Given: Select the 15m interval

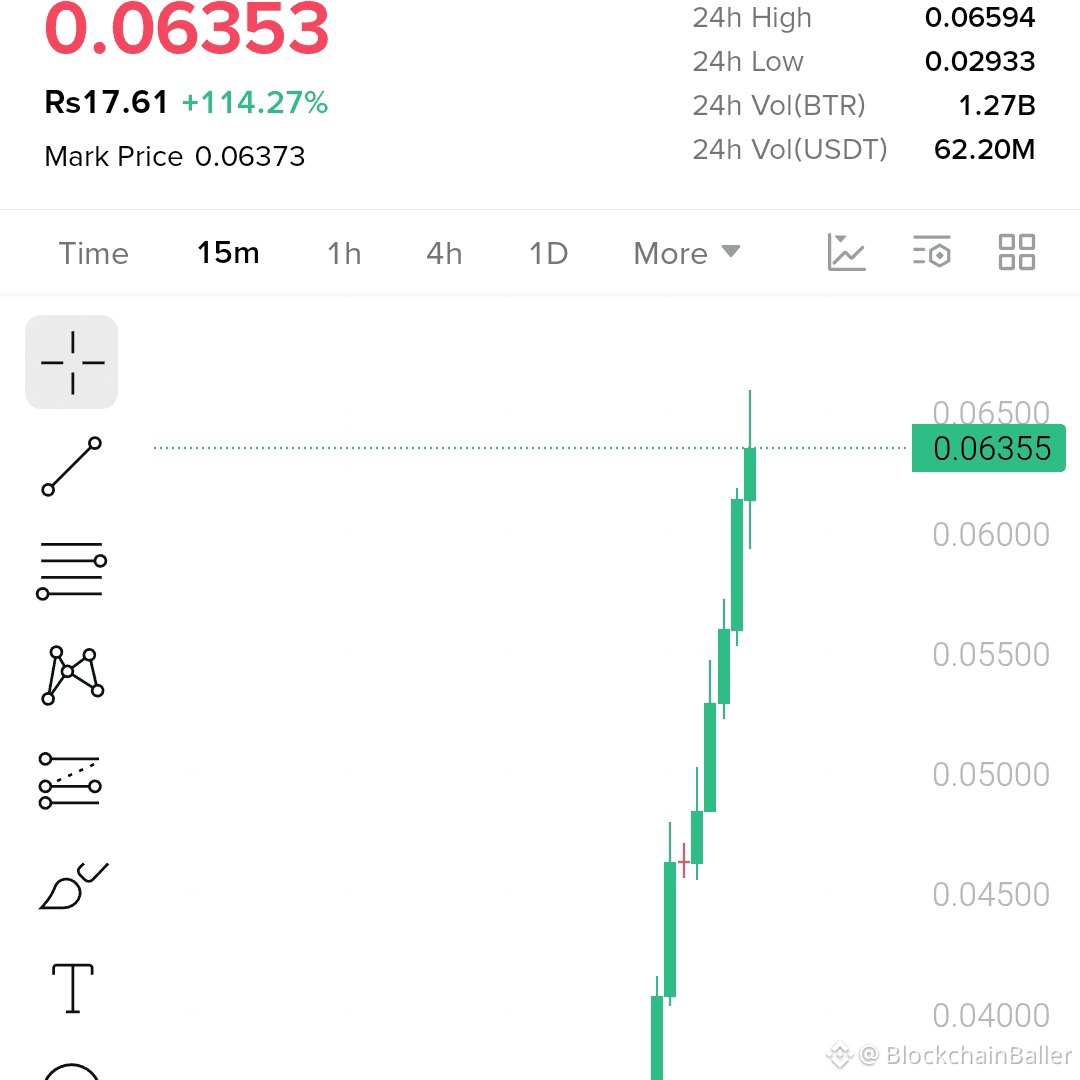Looking at the screenshot, I should (x=228, y=253).
